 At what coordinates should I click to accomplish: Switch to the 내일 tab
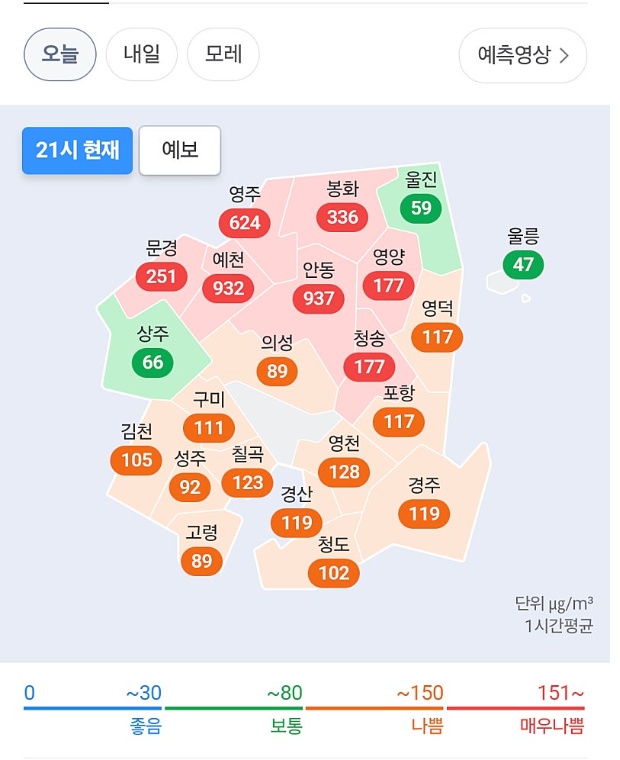click(141, 54)
